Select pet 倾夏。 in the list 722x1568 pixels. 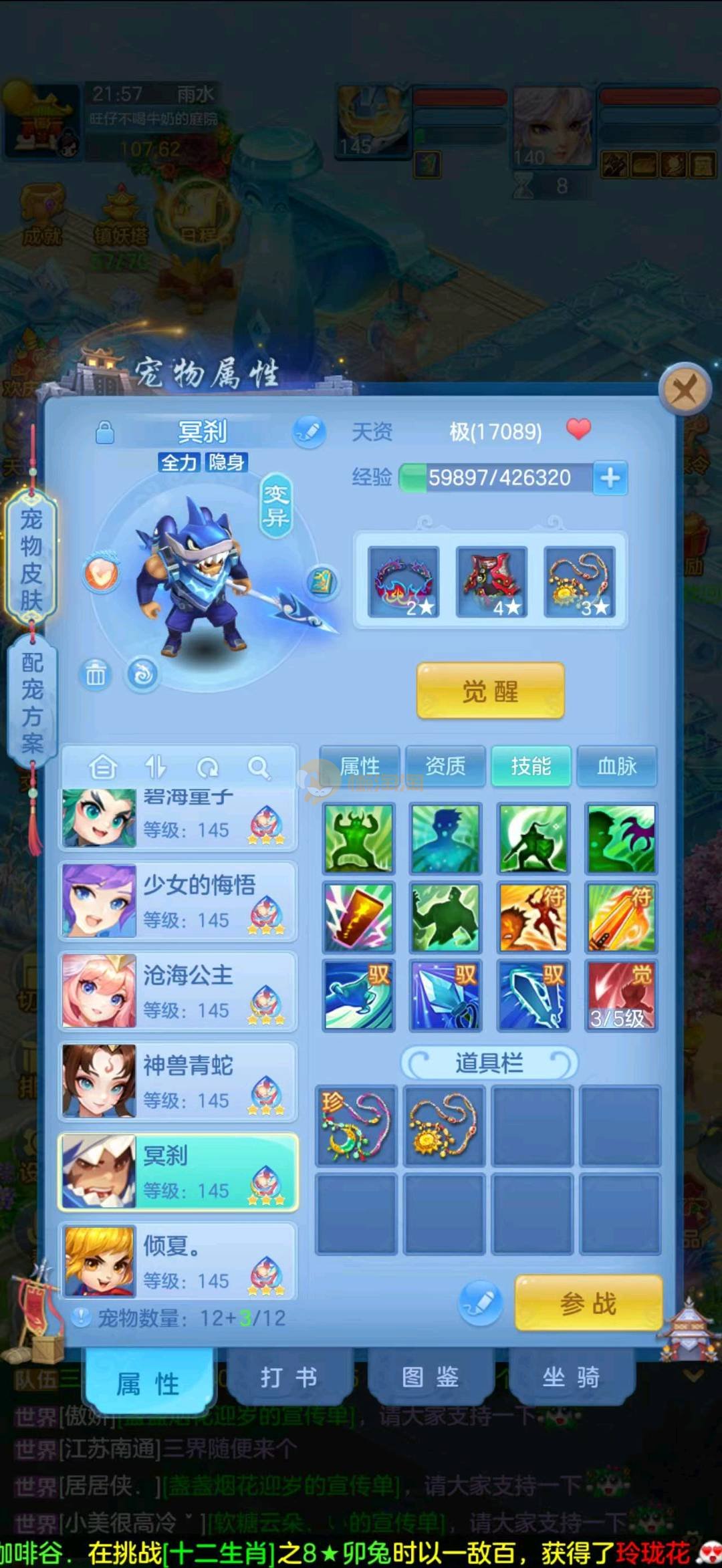point(178,1261)
